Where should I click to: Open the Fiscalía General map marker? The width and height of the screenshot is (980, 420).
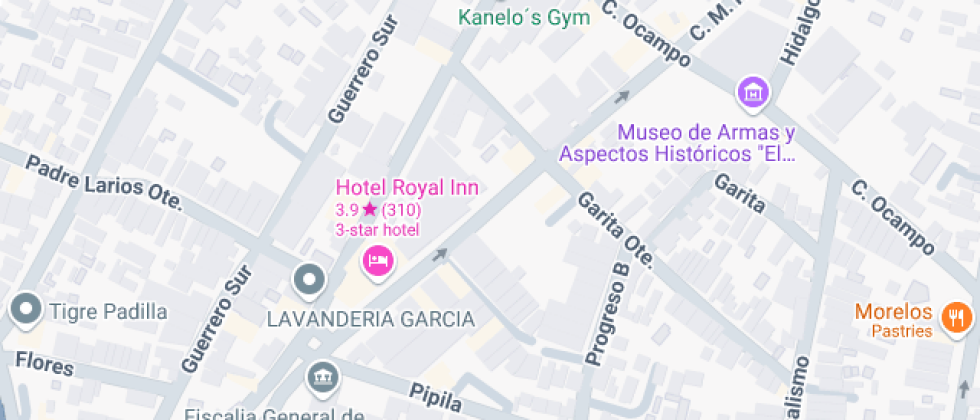(323, 377)
